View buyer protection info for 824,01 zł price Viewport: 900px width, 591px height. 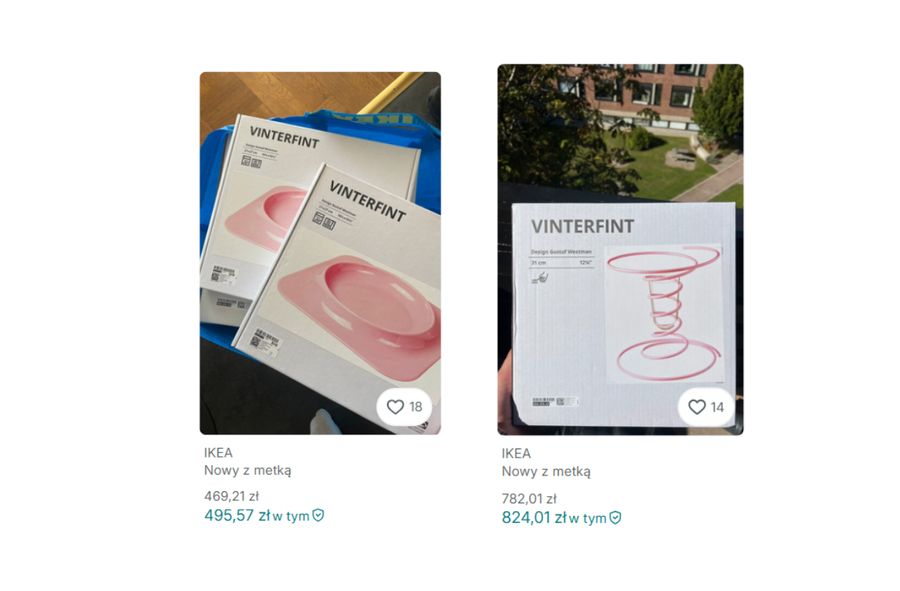click(615, 518)
